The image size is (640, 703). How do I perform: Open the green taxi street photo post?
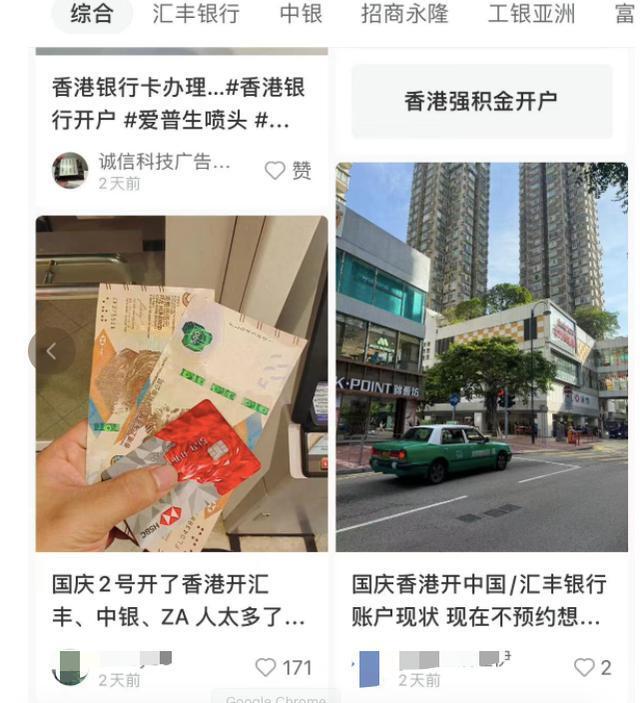pos(481,357)
